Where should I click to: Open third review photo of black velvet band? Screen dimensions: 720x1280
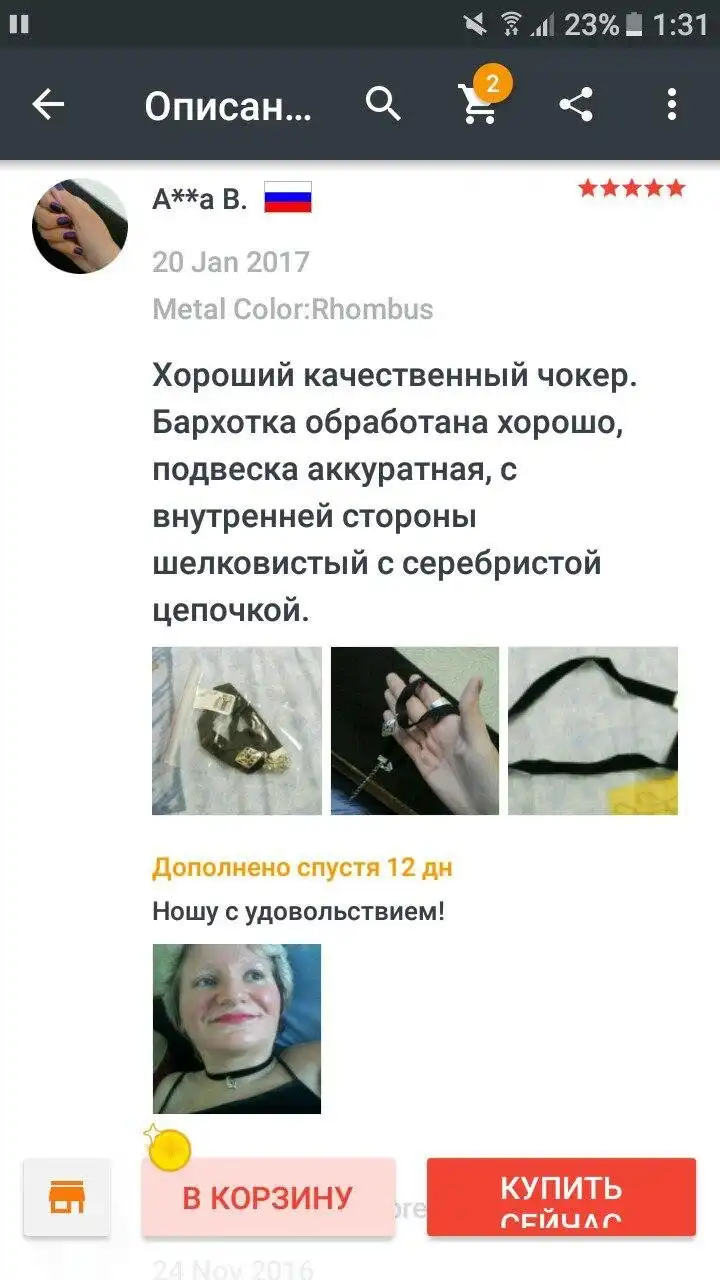[593, 730]
